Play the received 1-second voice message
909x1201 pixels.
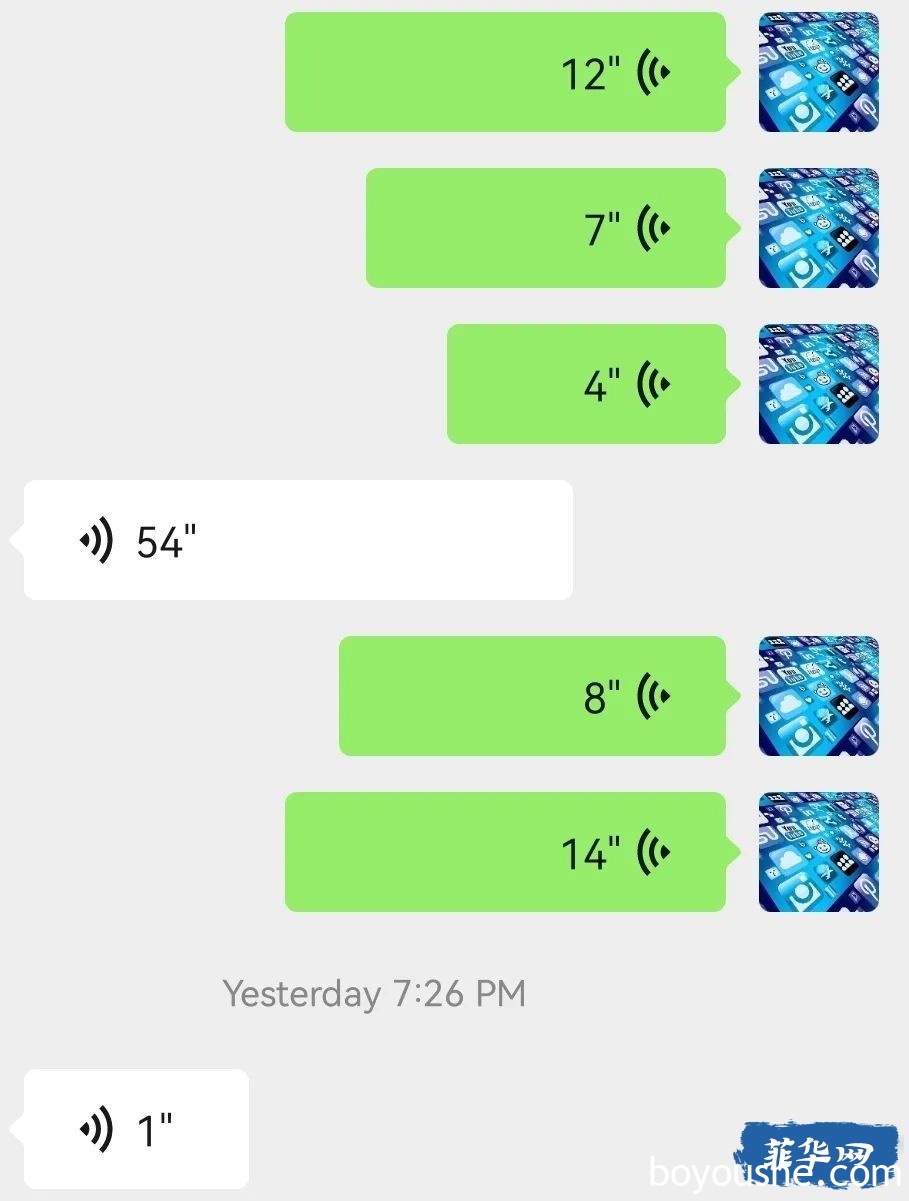click(x=136, y=1129)
